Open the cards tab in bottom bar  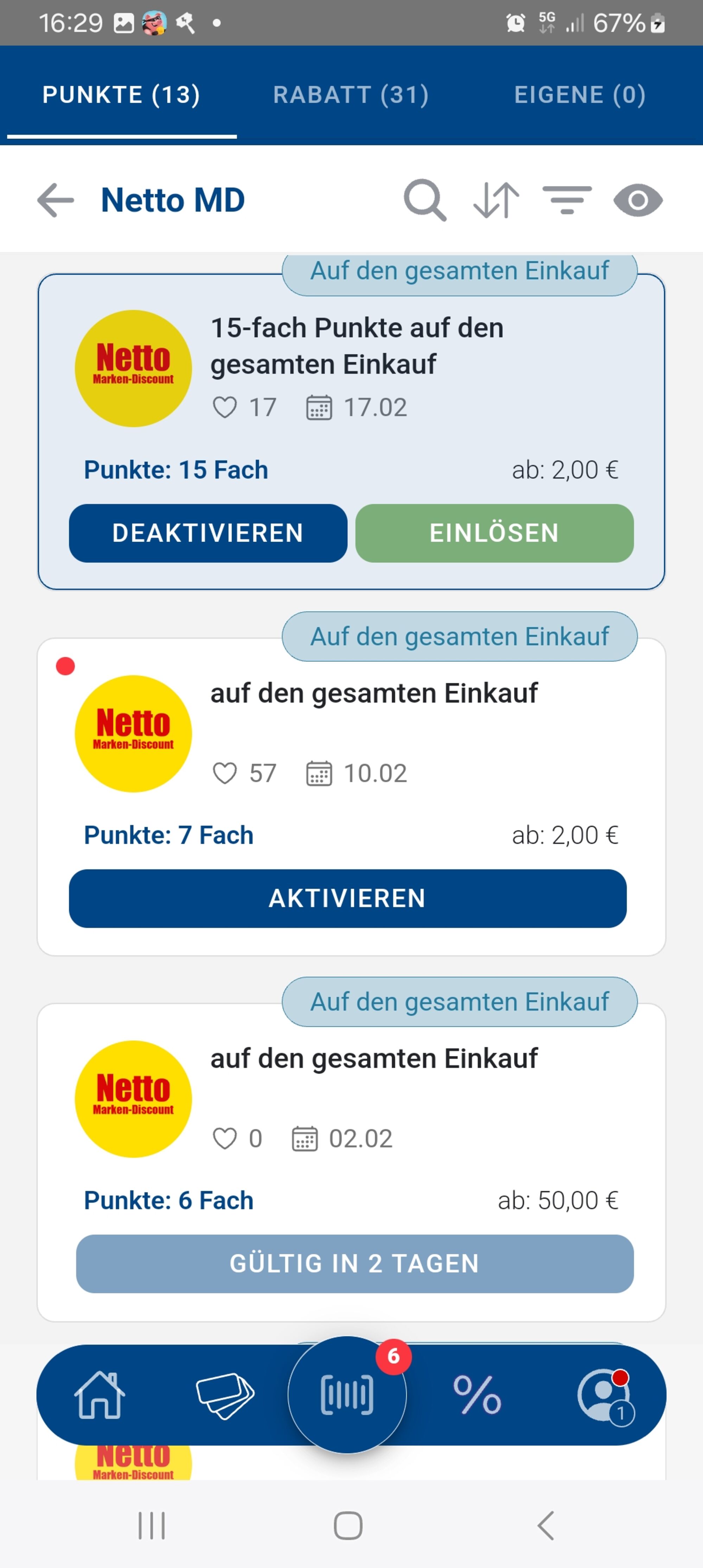pyautogui.click(x=225, y=1395)
